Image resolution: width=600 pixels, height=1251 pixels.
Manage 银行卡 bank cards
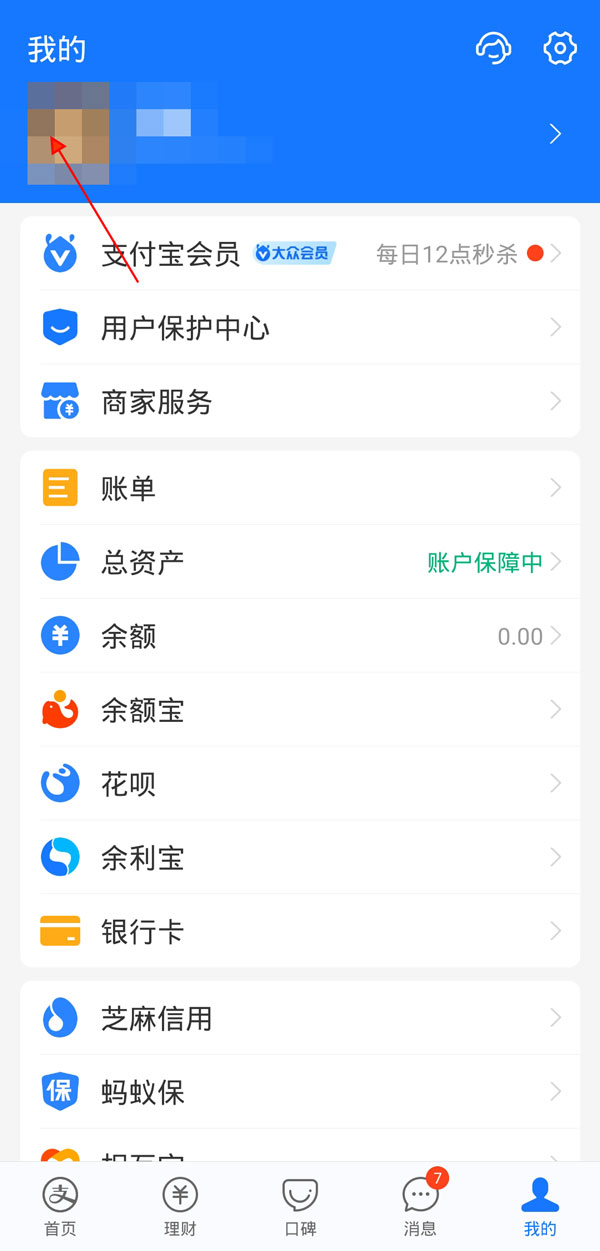point(300,931)
